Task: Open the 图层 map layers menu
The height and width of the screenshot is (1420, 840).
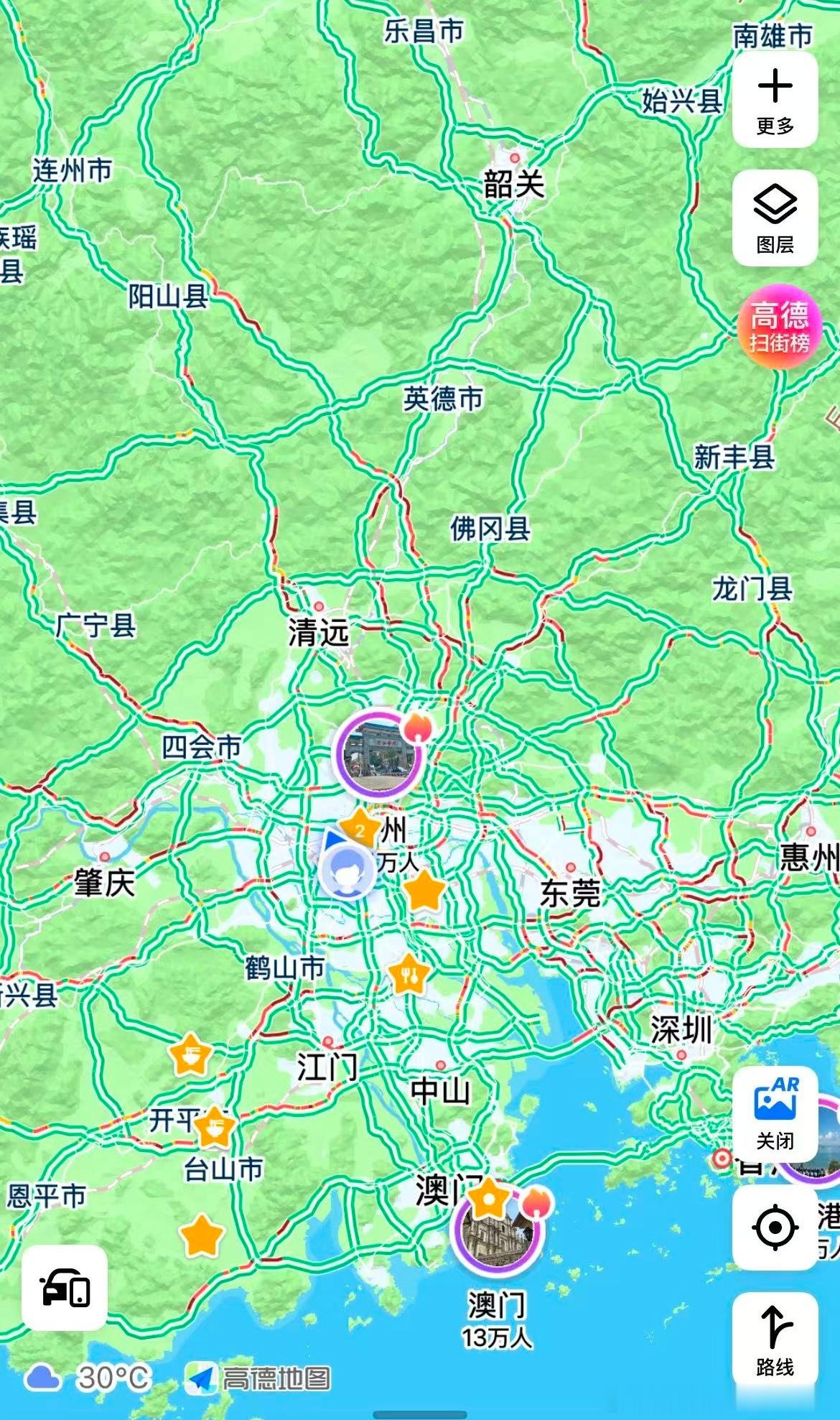Action: (x=775, y=218)
